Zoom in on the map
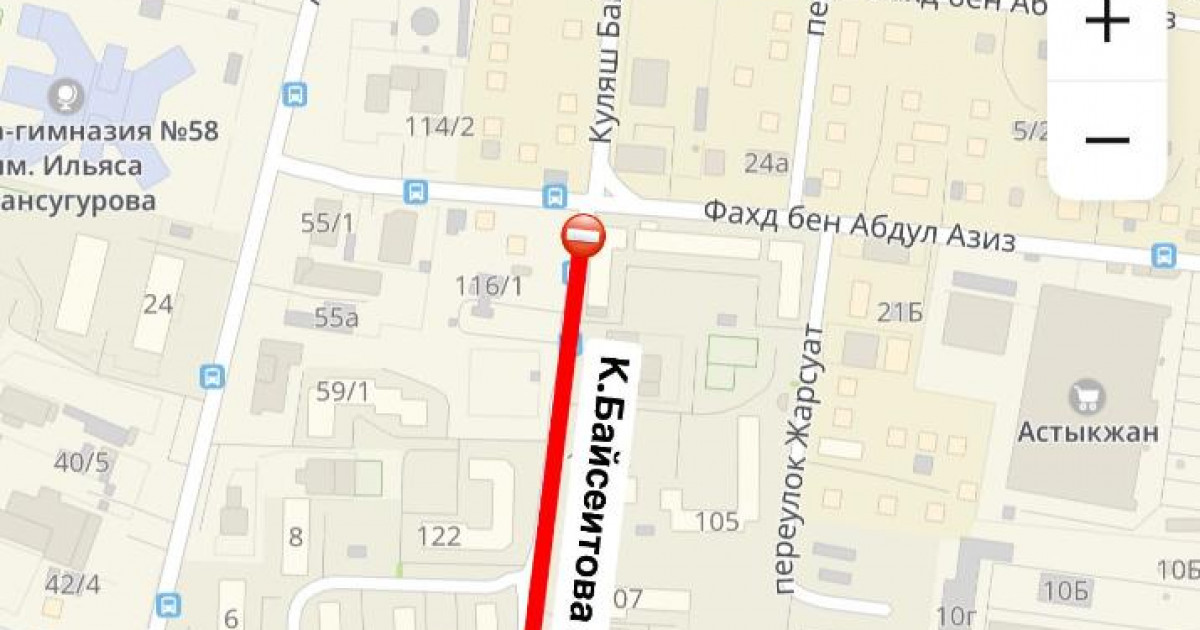Screen dimensions: 1200x630 1107,23
